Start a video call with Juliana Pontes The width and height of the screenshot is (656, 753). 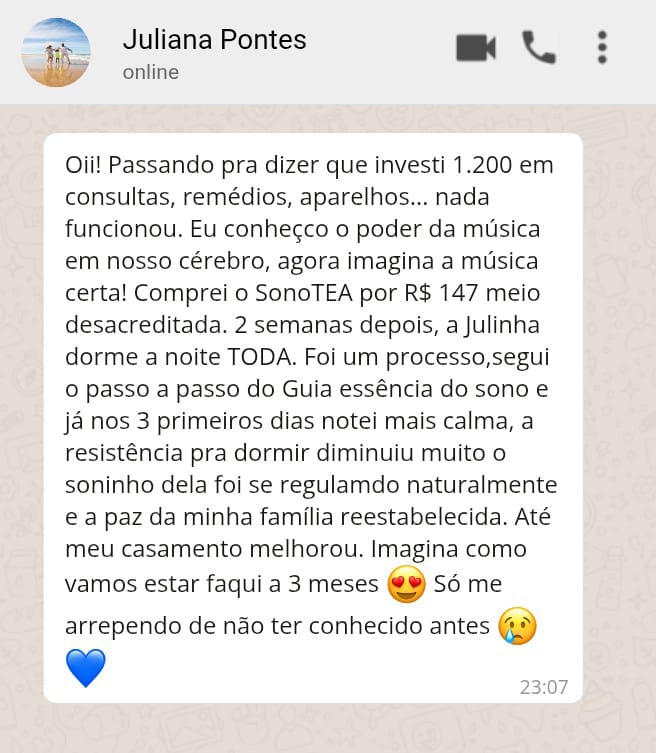point(476,47)
